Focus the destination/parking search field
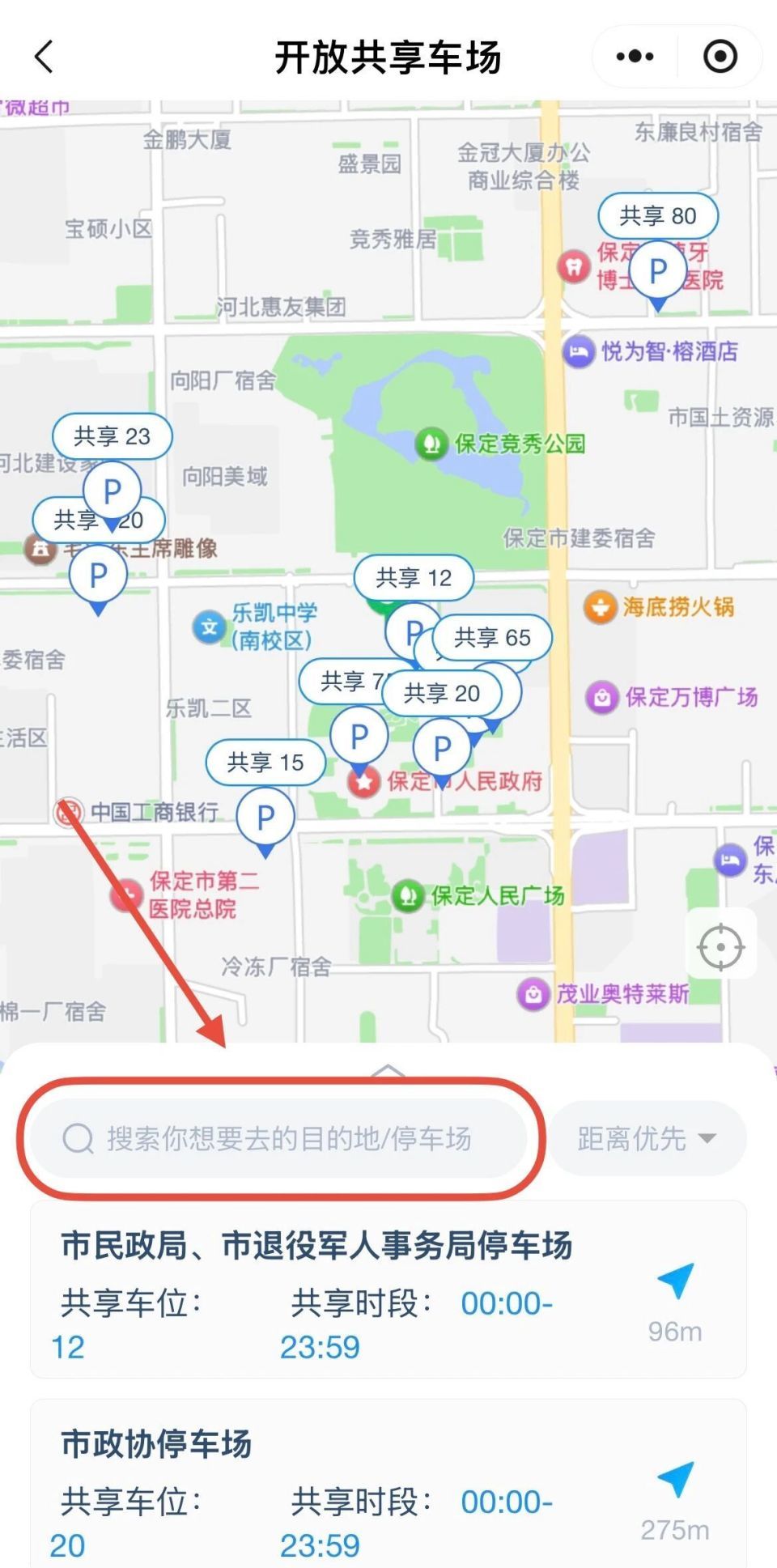This screenshot has height=1568, width=777. coord(279,1138)
